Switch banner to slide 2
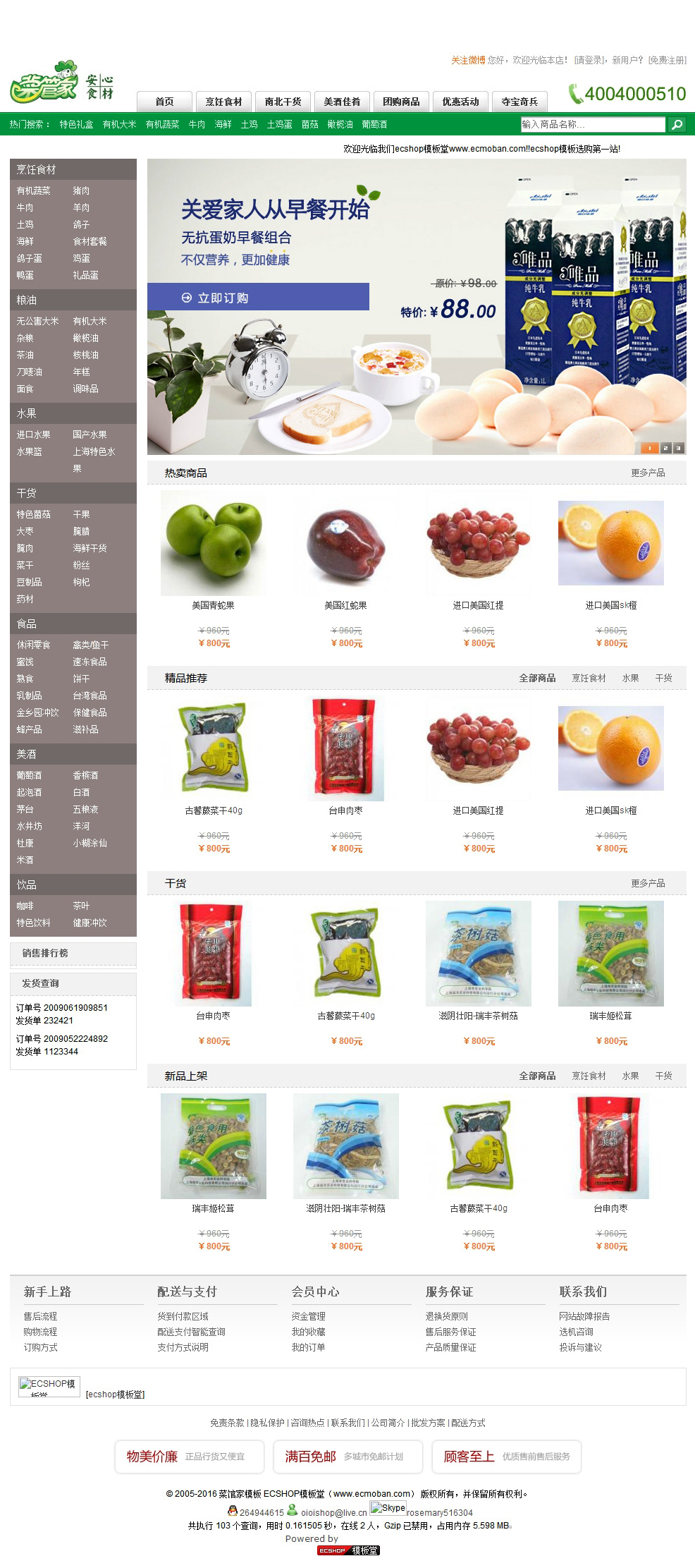The width and height of the screenshot is (695, 1568). (665, 448)
